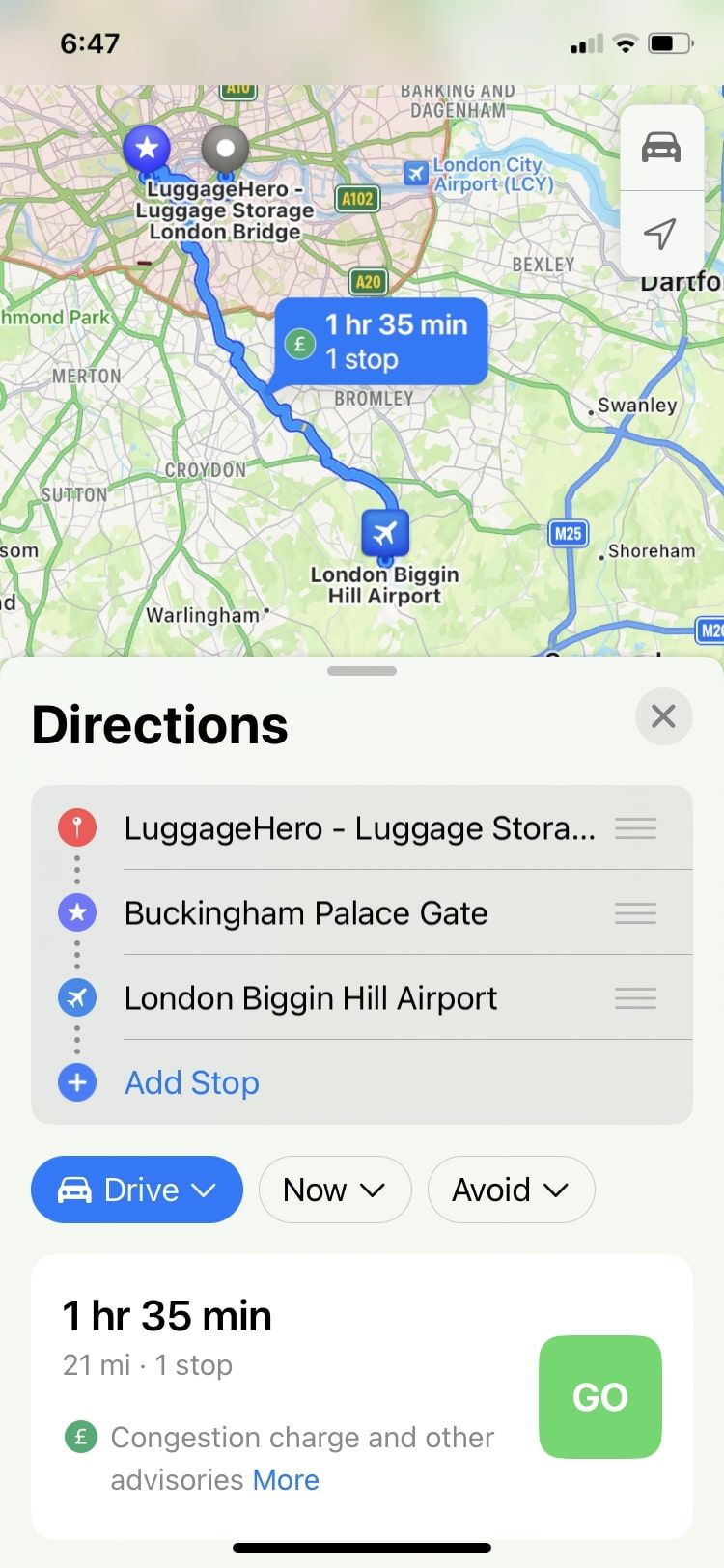This screenshot has height=1568, width=724.
Task: Select the London Biggin Hill Airport map pin
Action: (385, 532)
